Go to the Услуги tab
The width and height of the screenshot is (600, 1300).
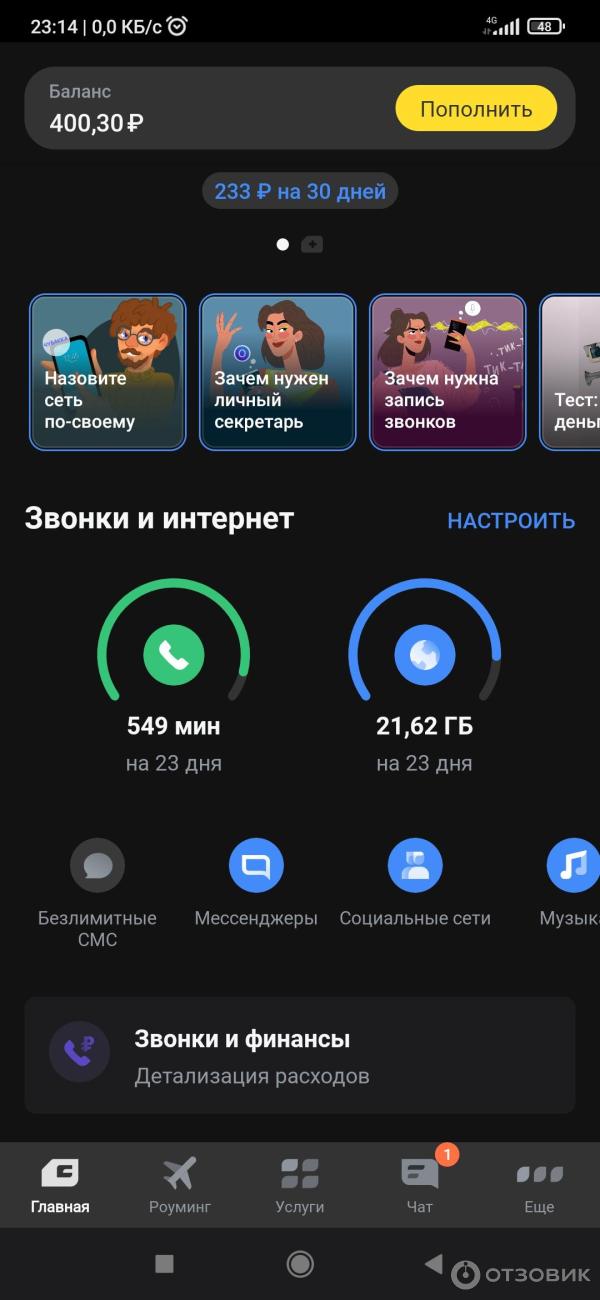pos(300,1186)
